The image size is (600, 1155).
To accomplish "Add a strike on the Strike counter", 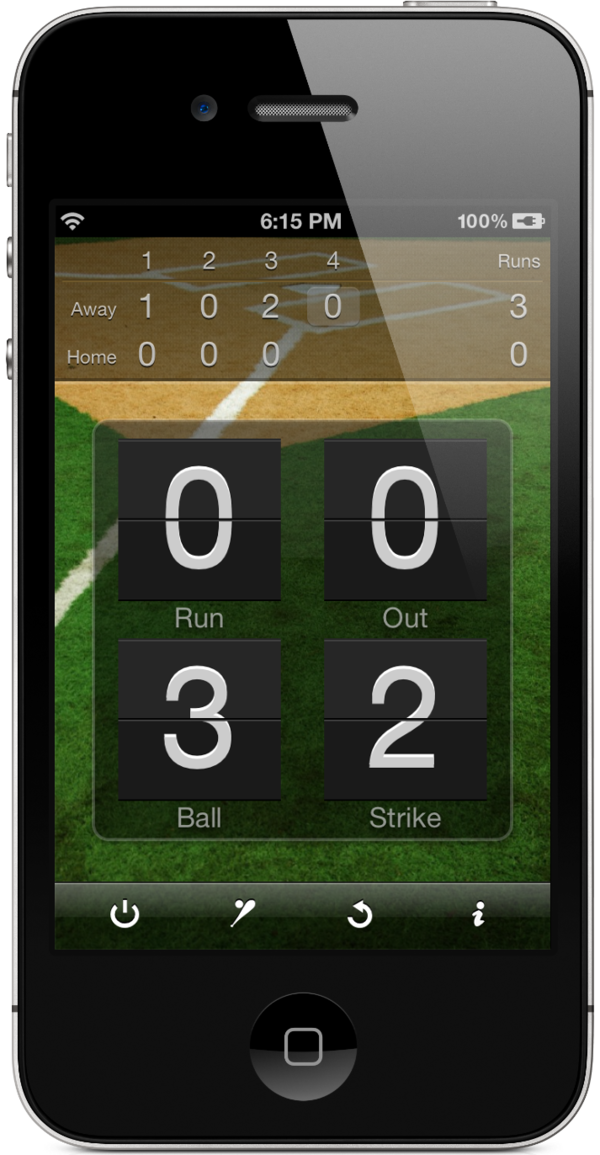I will pos(405,720).
